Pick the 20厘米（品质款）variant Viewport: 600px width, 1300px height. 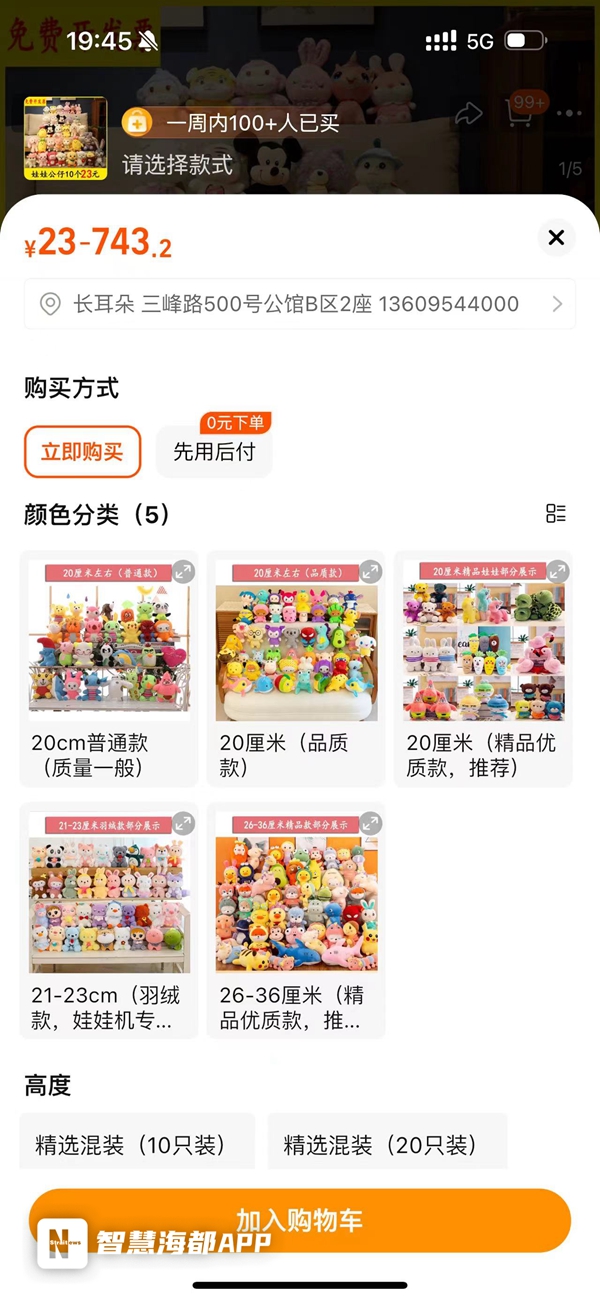[296, 668]
